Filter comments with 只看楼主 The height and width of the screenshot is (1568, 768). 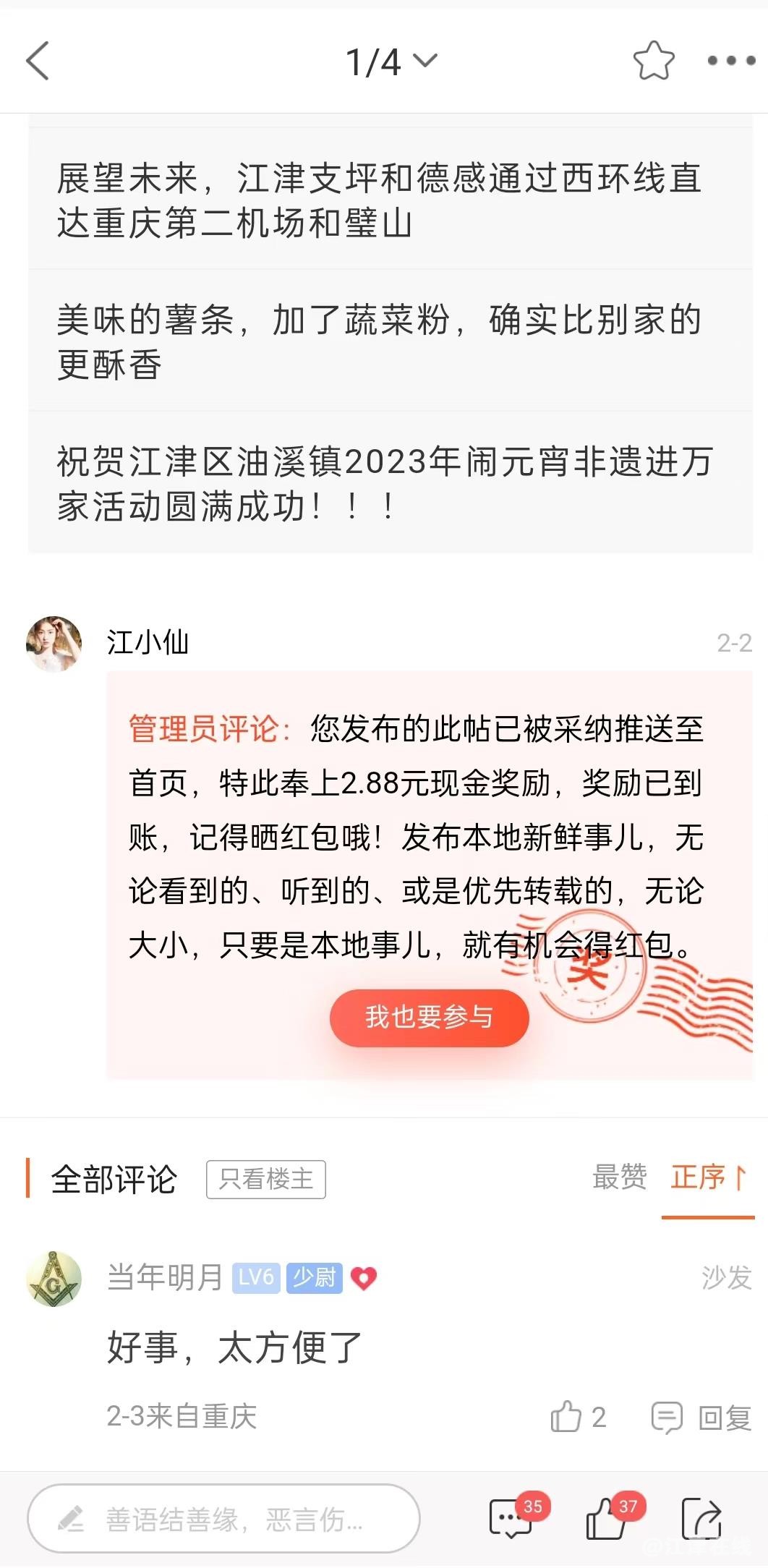[x=266, y=1179]
